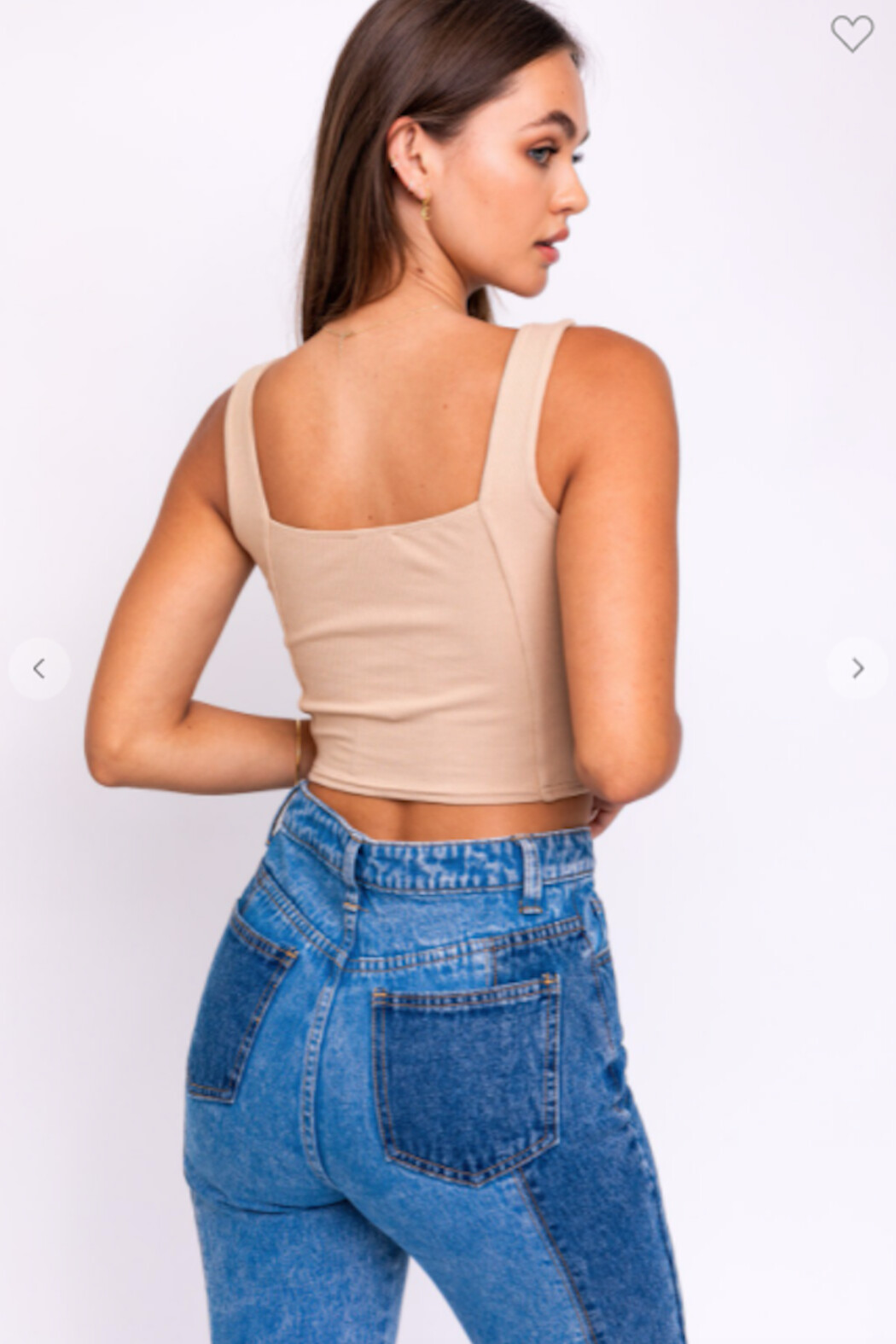Add this top to your wishlist

(852, 34)
